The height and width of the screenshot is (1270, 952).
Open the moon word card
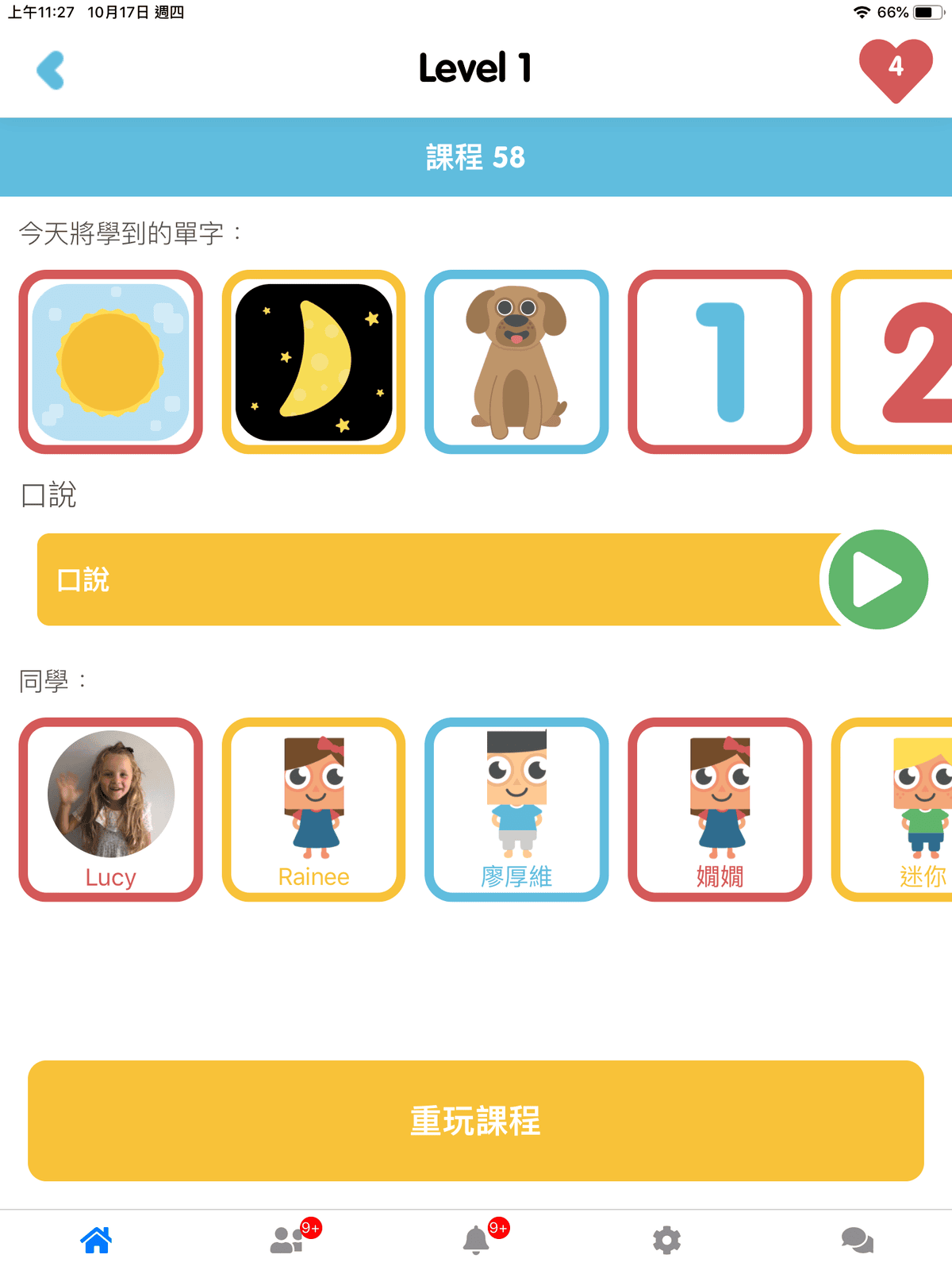(x=314, y=362)
